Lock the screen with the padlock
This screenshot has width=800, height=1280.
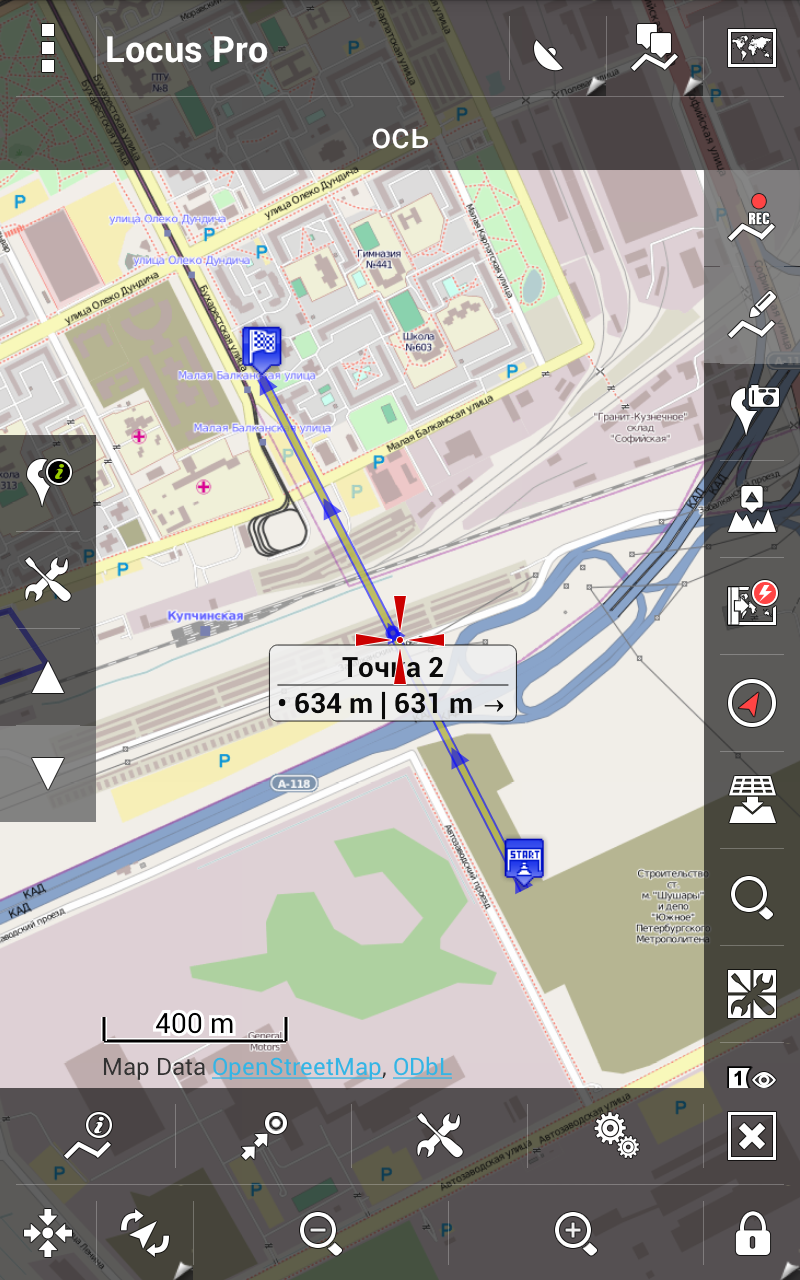752,1233
